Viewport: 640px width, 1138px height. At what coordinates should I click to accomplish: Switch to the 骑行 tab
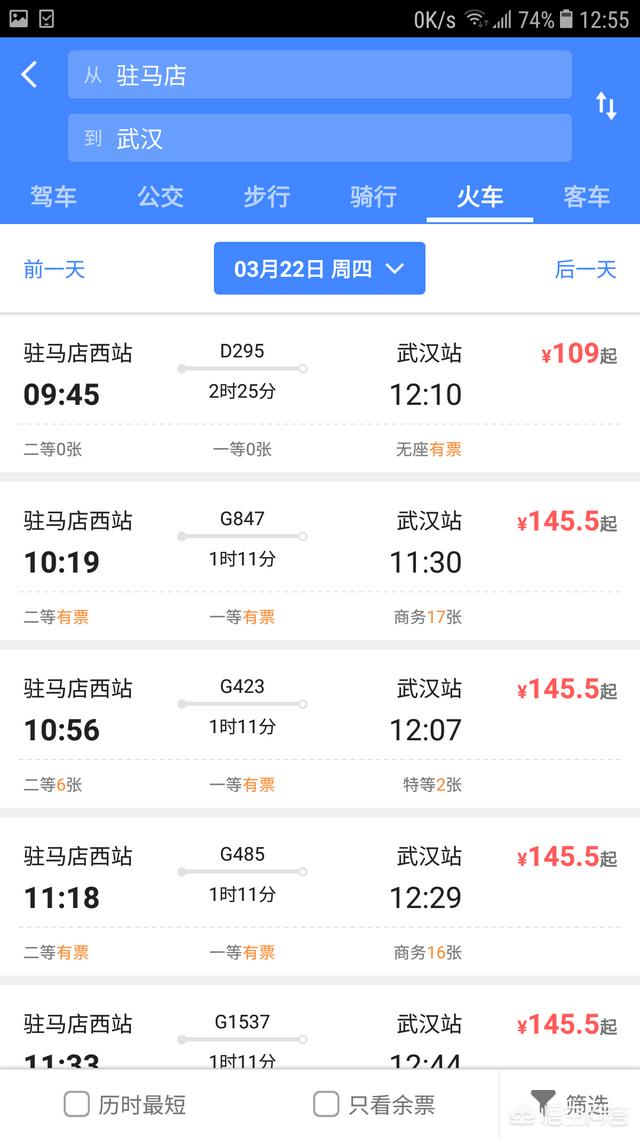point(373,197)
